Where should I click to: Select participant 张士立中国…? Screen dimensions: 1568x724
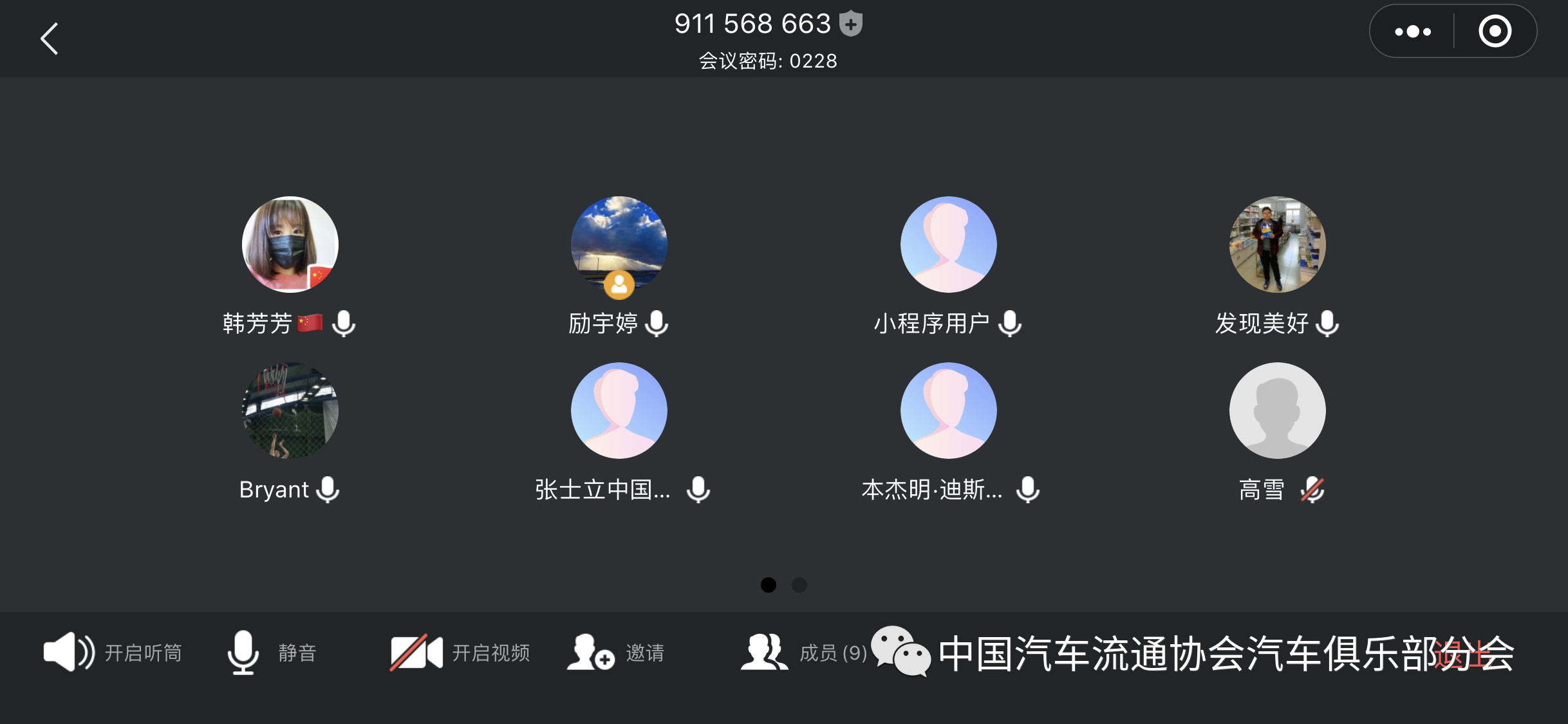(x=619, y=411)
